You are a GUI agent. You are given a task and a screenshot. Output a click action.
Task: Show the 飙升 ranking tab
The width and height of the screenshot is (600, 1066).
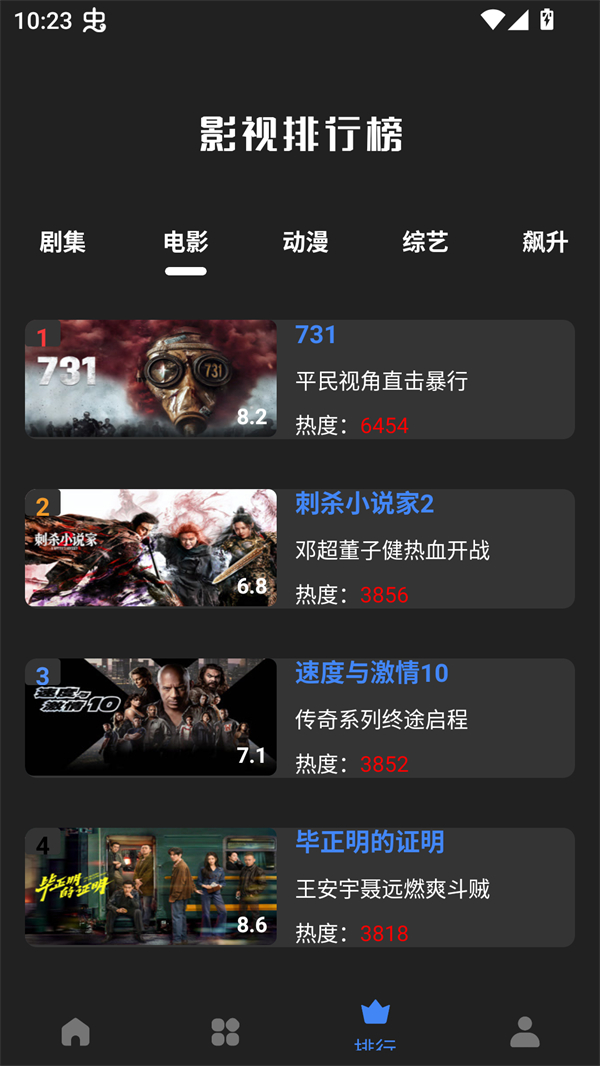click(545, 242)
